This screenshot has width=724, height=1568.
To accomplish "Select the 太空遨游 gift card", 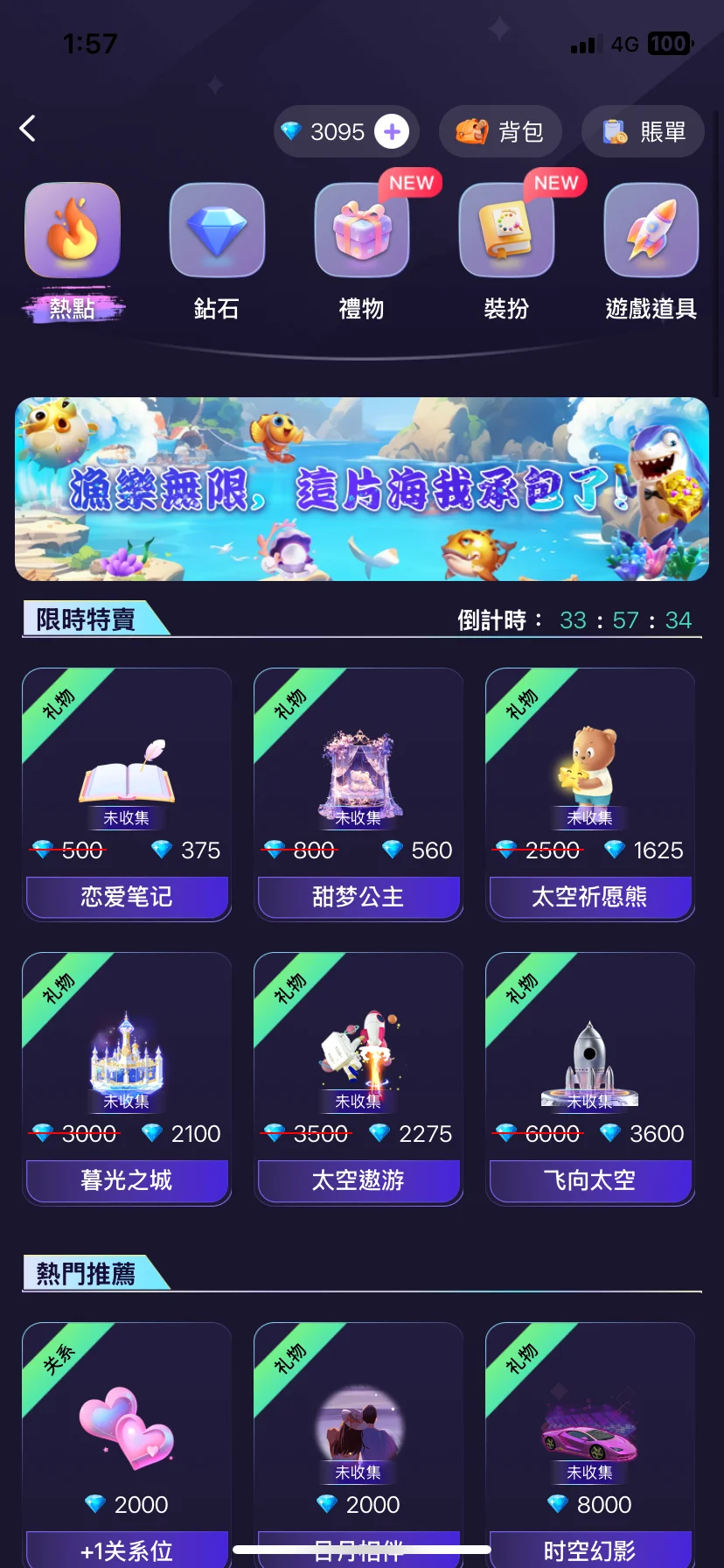I will coord(359,1079).
